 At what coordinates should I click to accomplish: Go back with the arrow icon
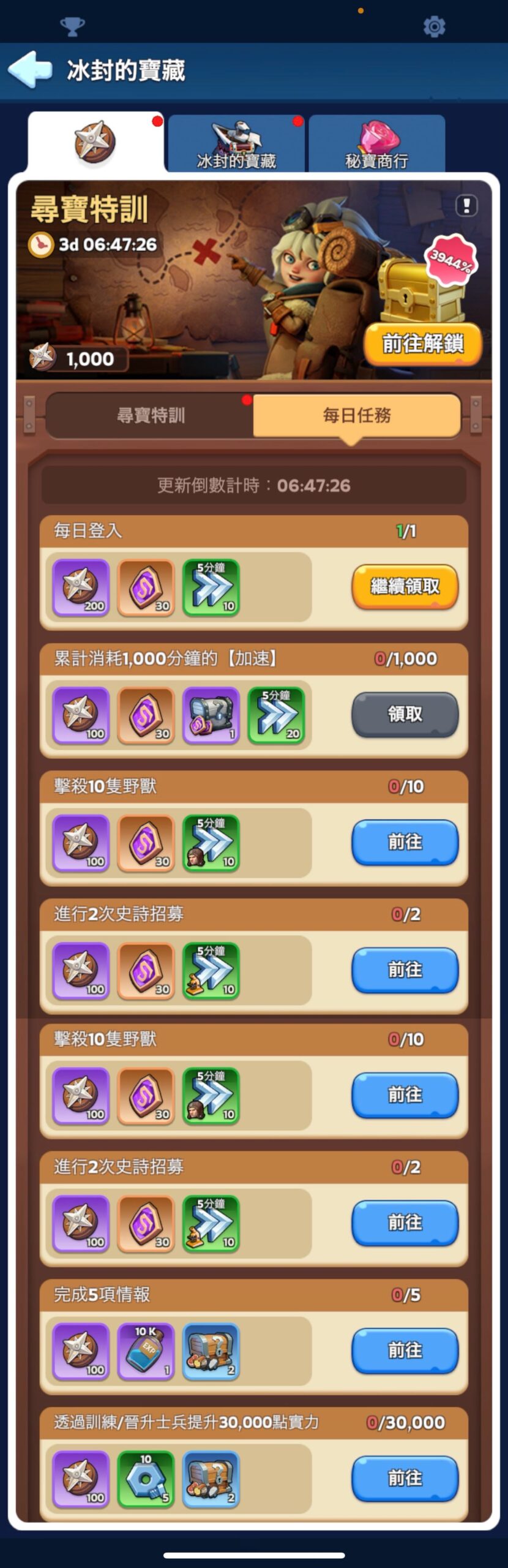point(29,69)
